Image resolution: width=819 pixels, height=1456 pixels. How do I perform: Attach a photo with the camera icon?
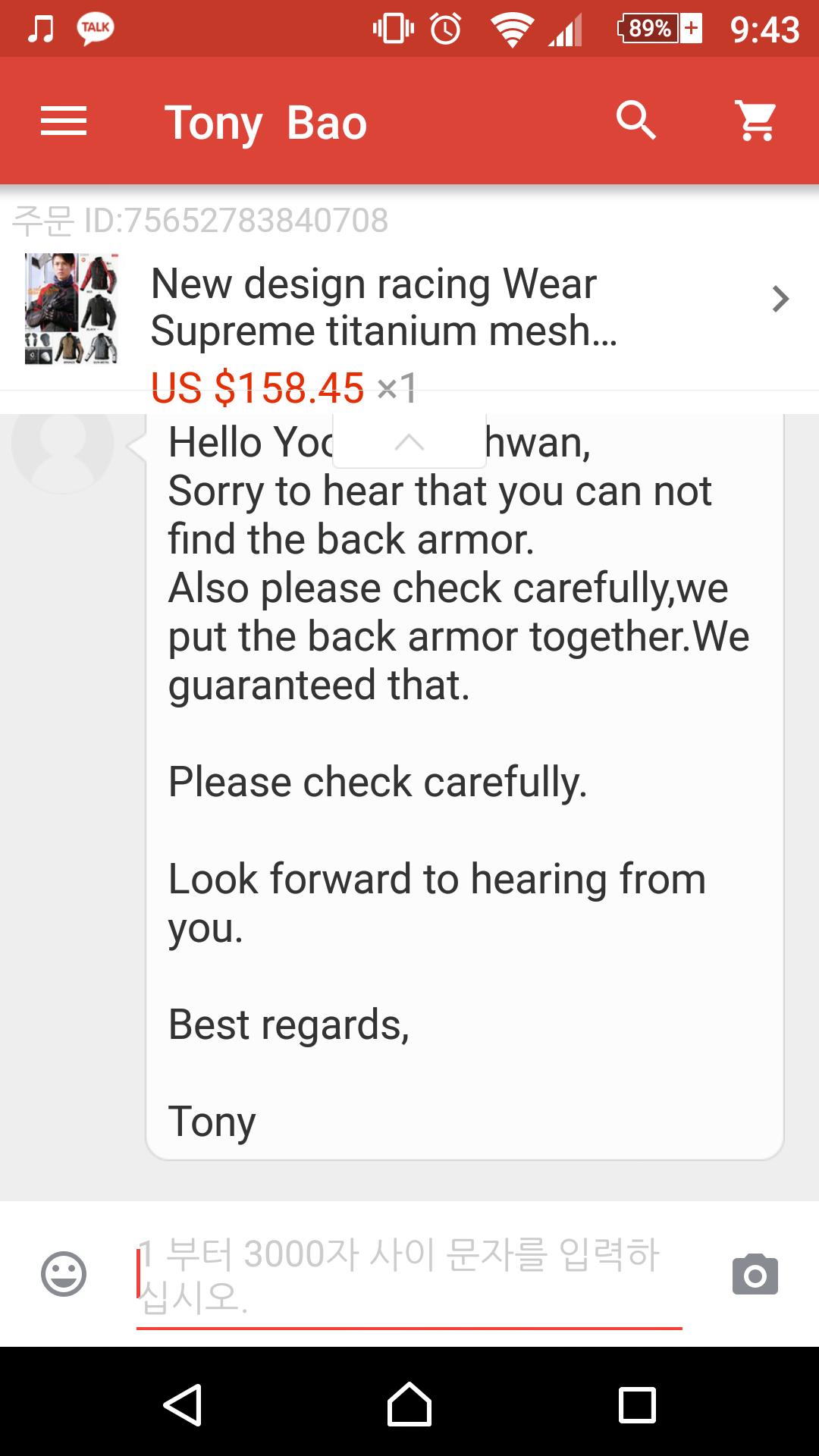tap(755, 1275)
